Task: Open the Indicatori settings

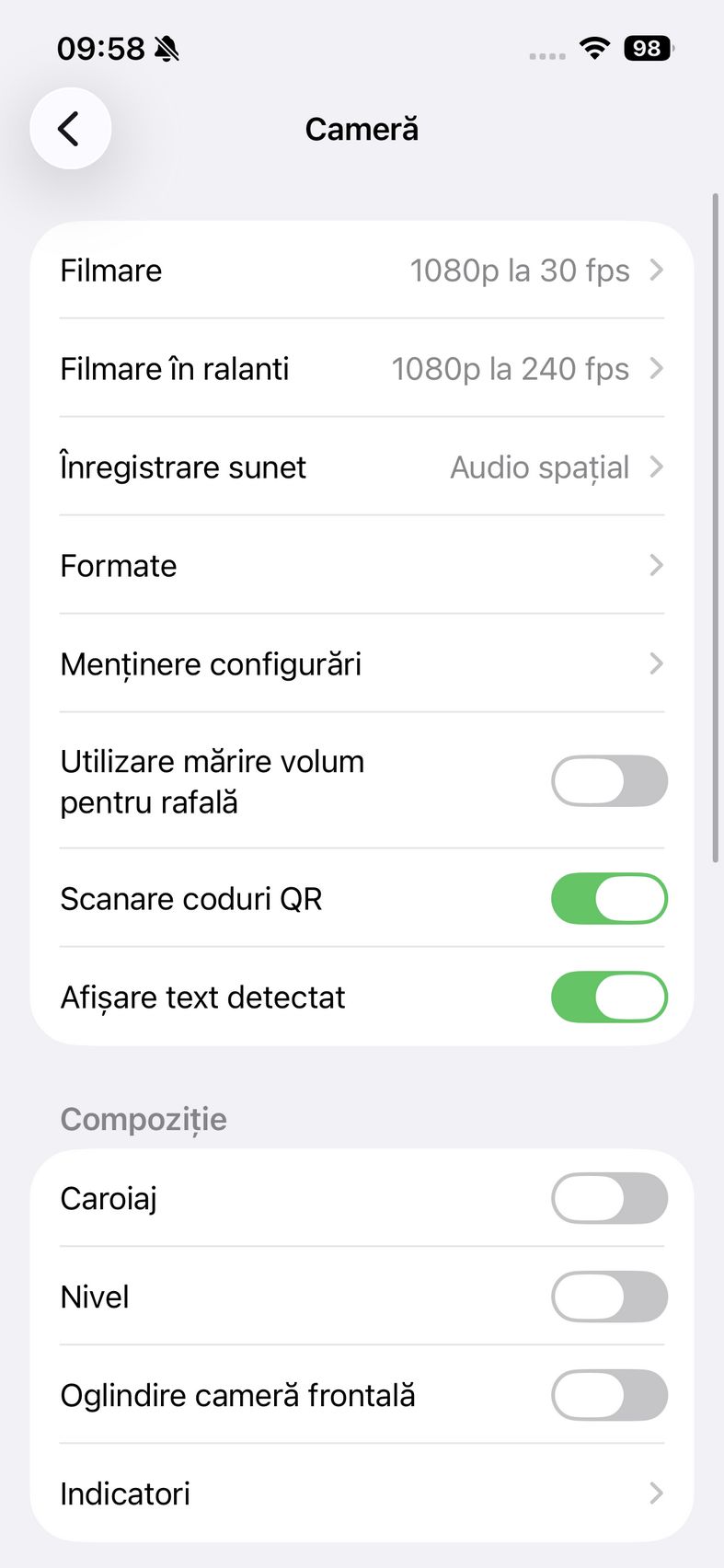Action: point(362,1493)
